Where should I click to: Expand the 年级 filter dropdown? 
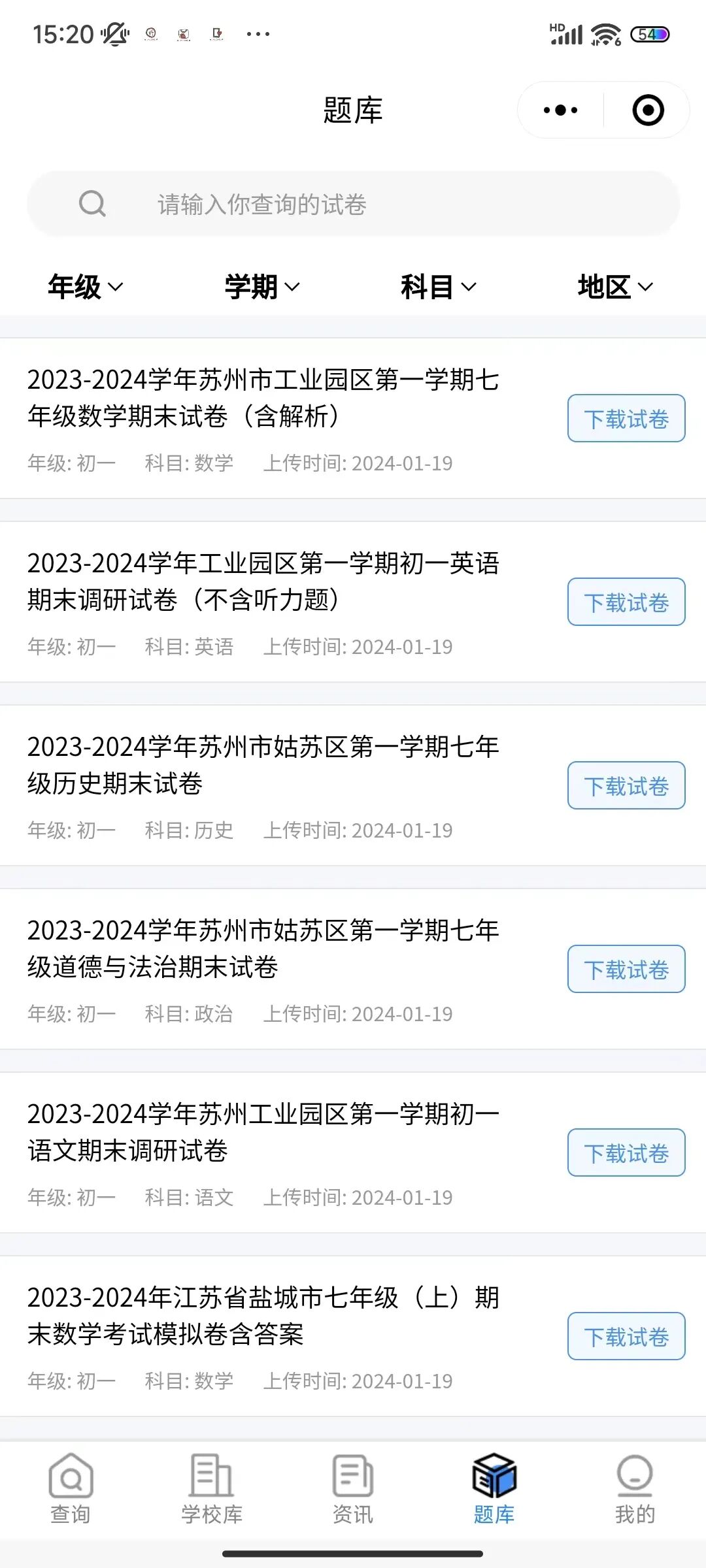[85, 287]
